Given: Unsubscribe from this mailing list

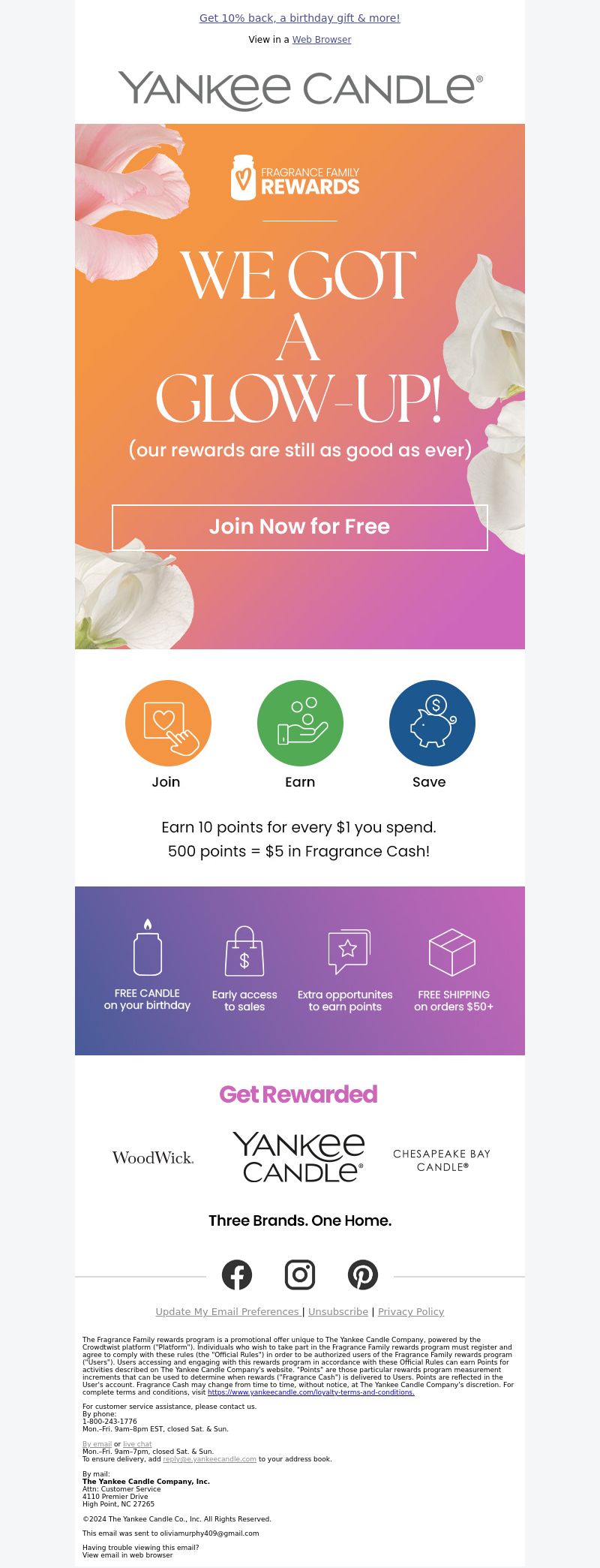Looking at the screenshot, I should click(x=337, y=1311).
